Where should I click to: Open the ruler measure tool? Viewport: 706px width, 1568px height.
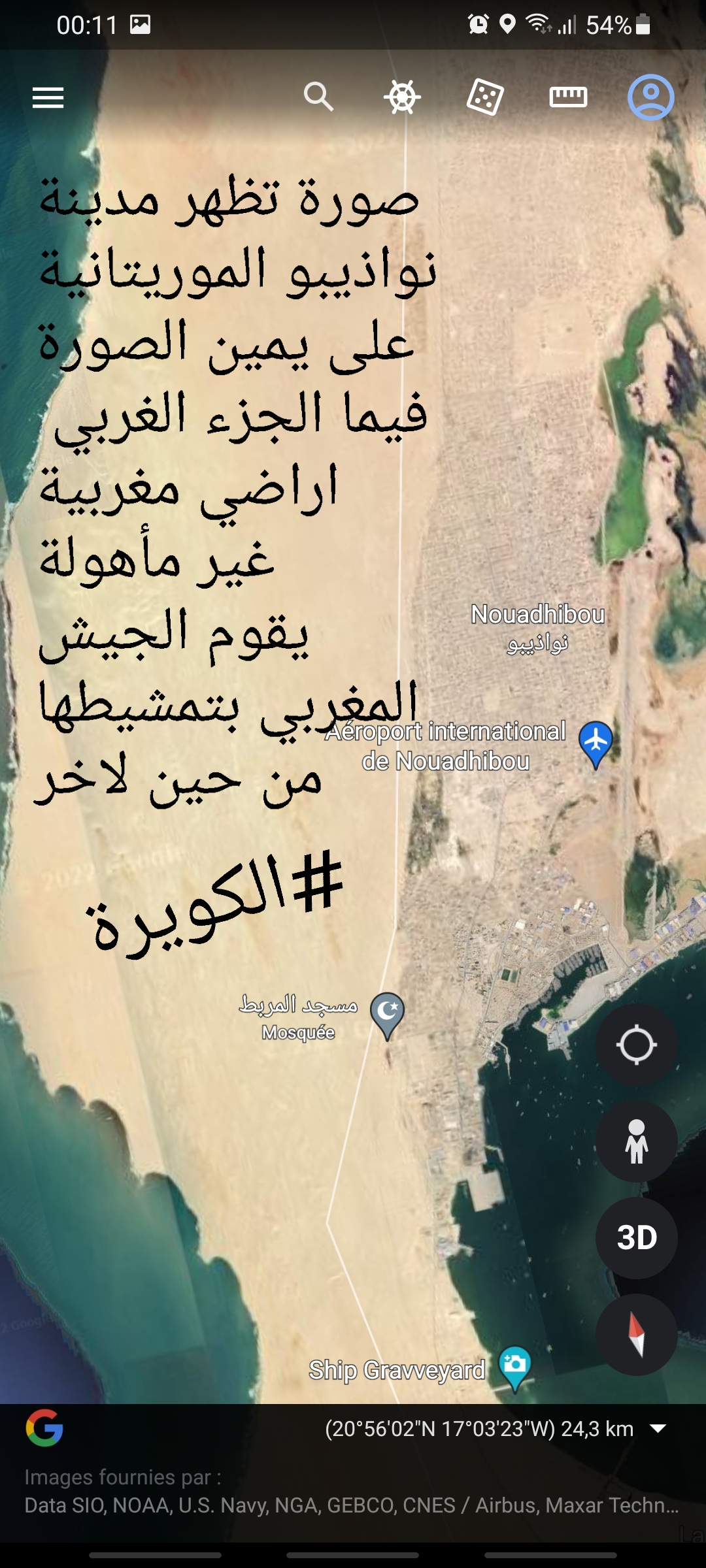568,97
